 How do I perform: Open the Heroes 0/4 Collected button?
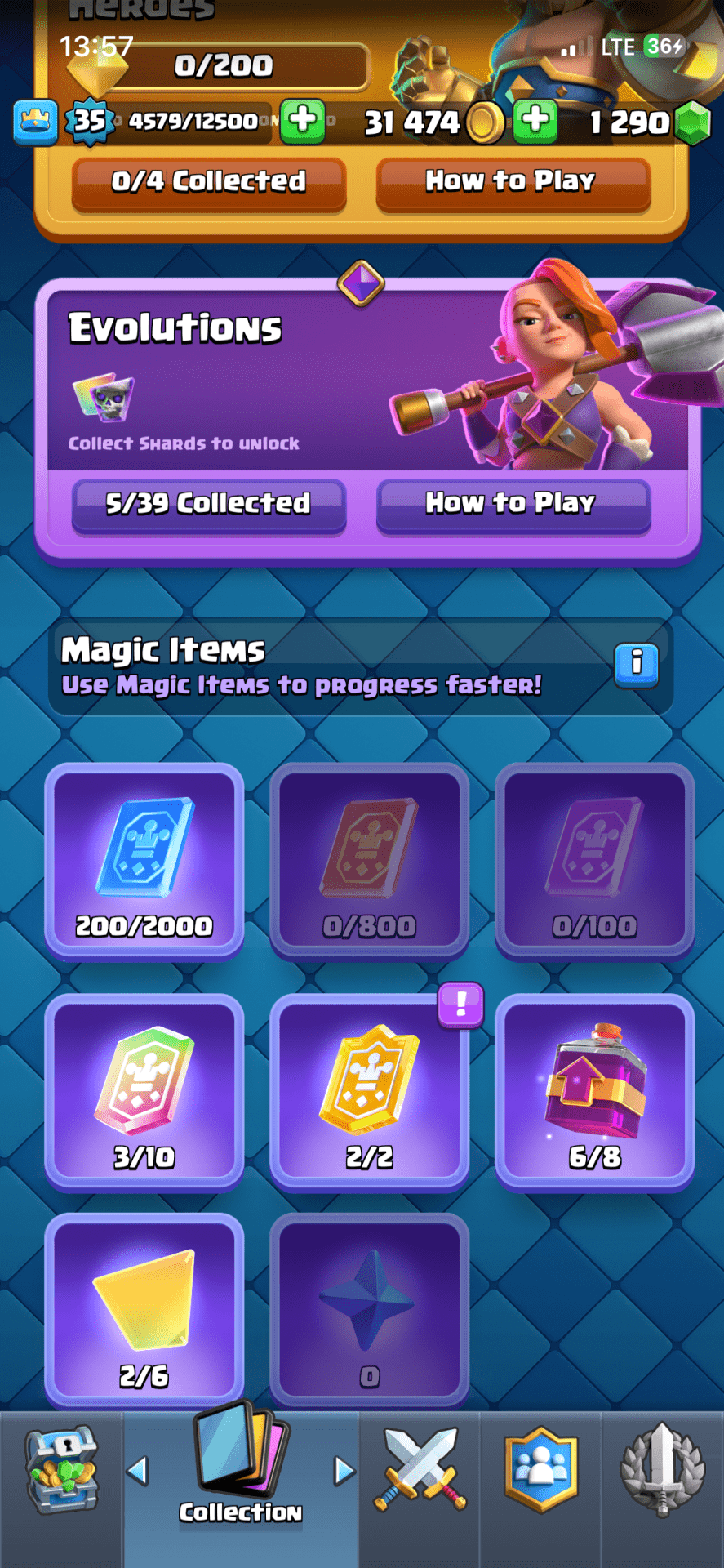click(x=208, y=182)
